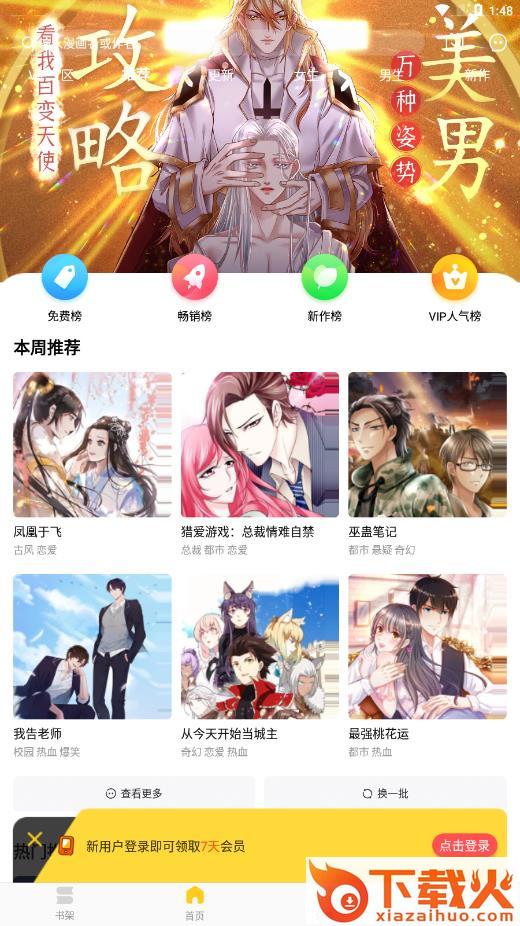Open the chat face icon at top right

tap(499, 42)
